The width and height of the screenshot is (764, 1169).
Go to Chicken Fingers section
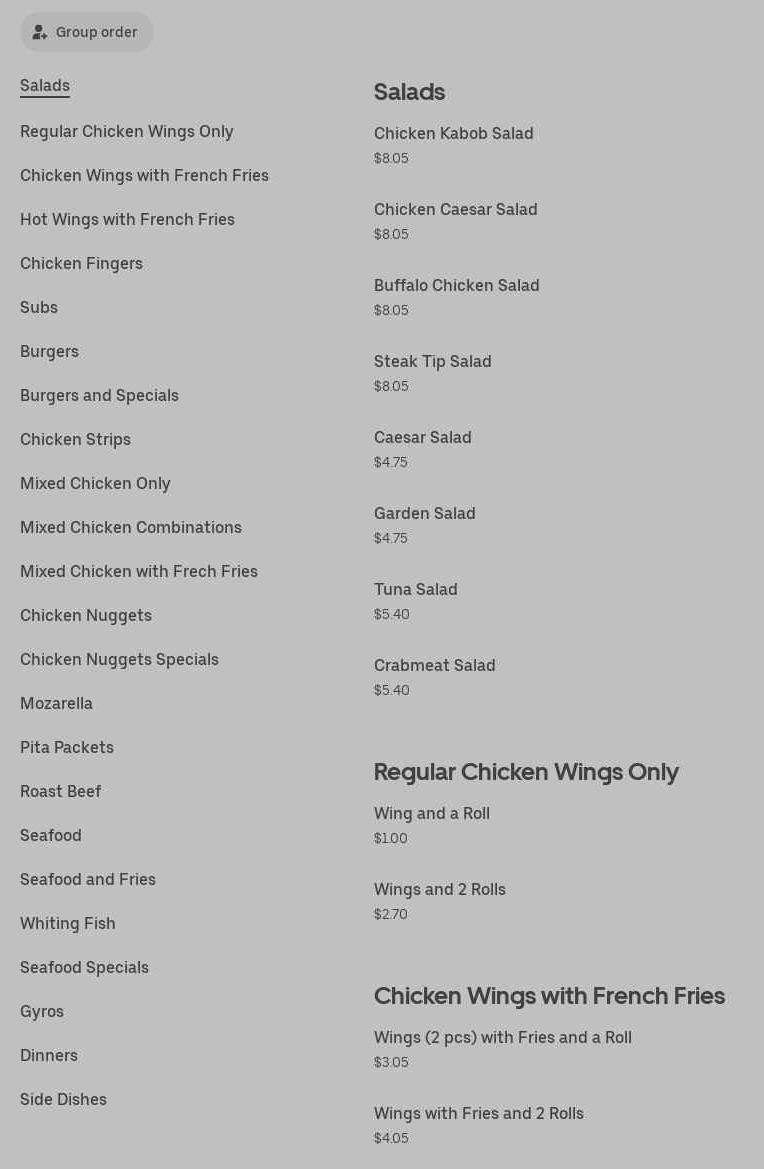(81, 263)
